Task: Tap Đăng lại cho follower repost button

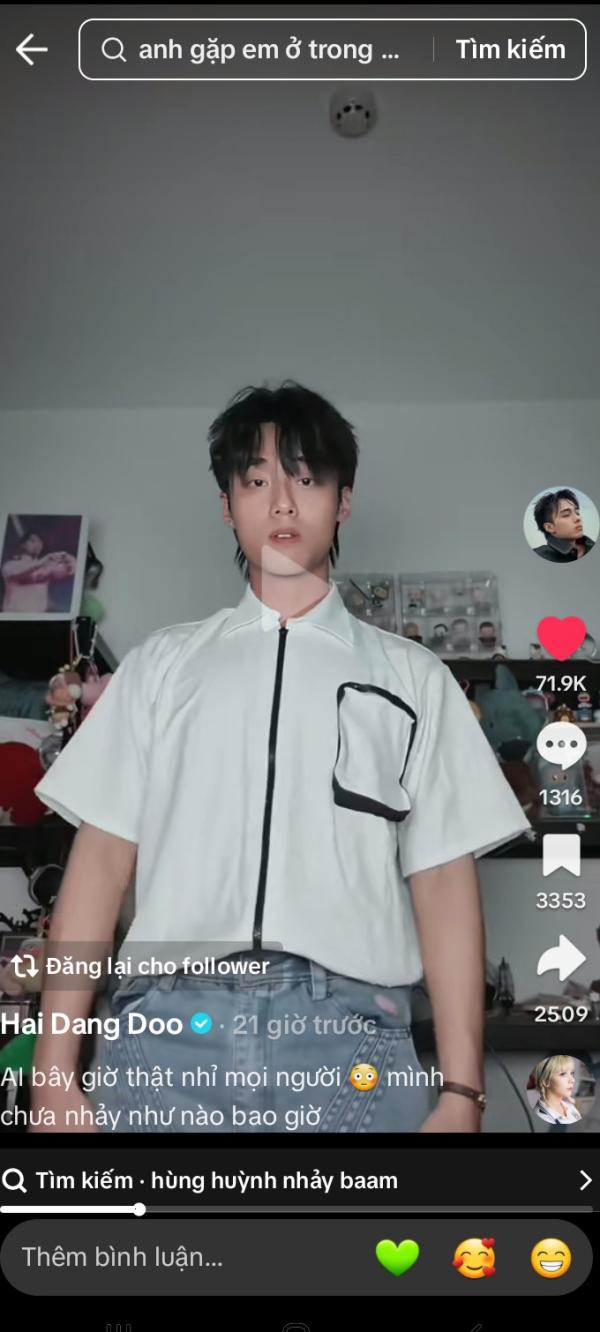Action: click(x=141, y=966)
